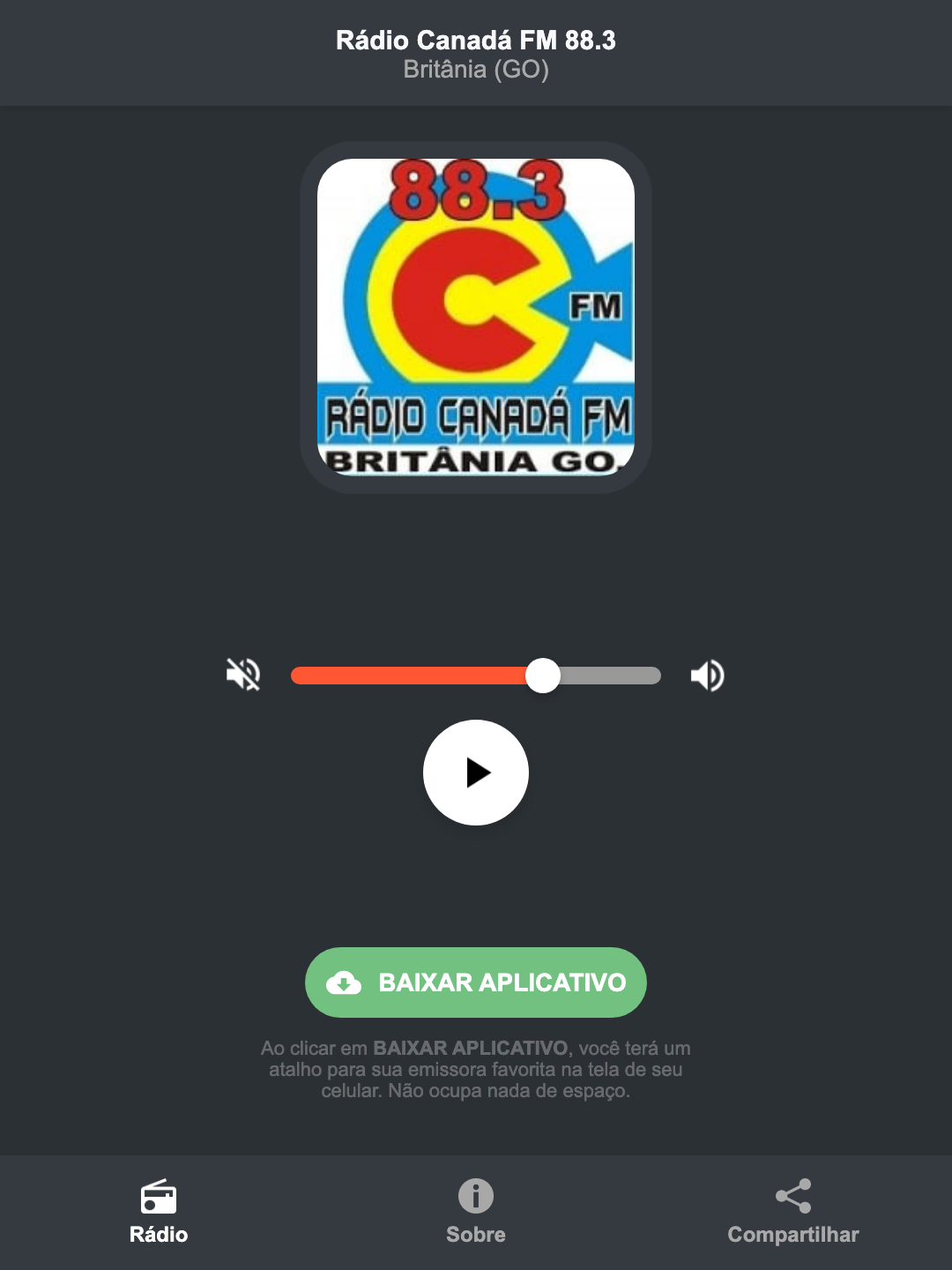The image size is (952, 1270).
Task: Click the Rádio Canadá FM station logo
Action: 475,315
